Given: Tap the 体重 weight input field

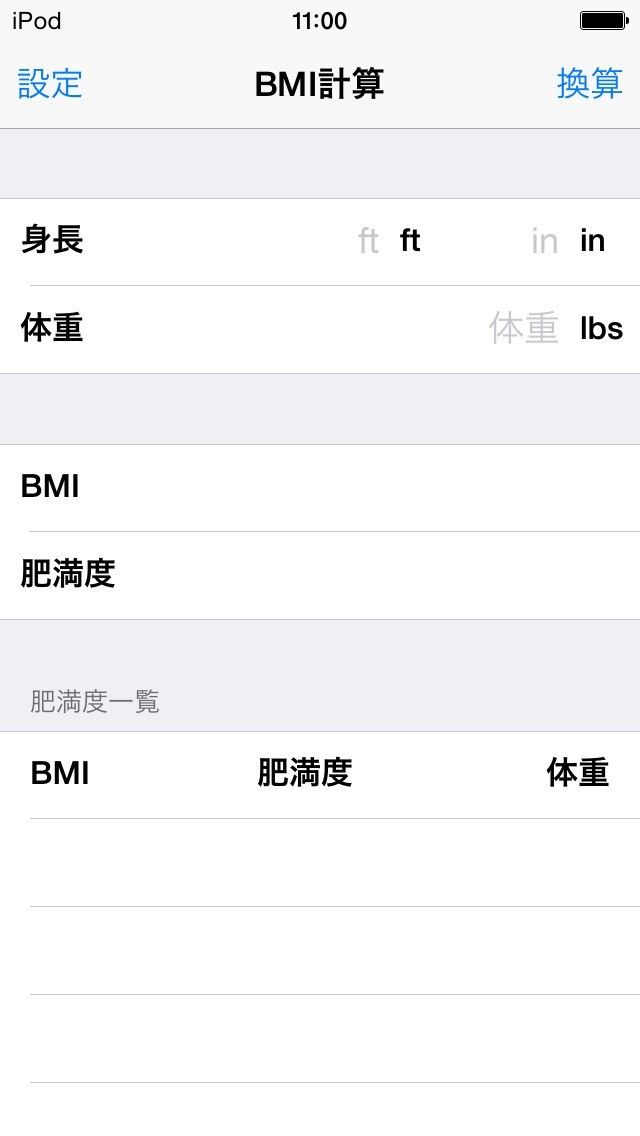Looking at the screenshot, I should pyautogui.click(x=522, y=328).
